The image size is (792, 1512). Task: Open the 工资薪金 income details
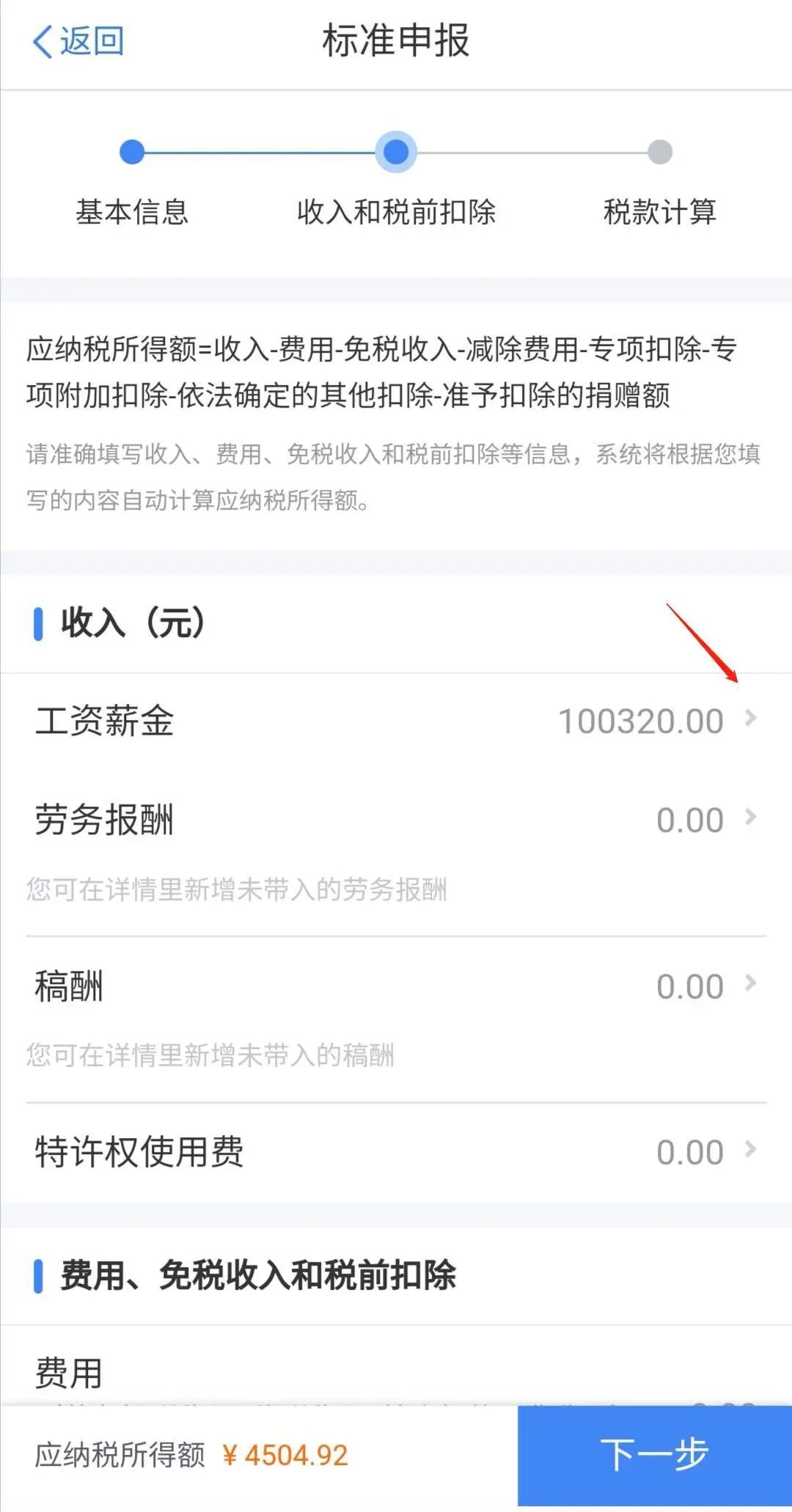(x=396, y=721)
